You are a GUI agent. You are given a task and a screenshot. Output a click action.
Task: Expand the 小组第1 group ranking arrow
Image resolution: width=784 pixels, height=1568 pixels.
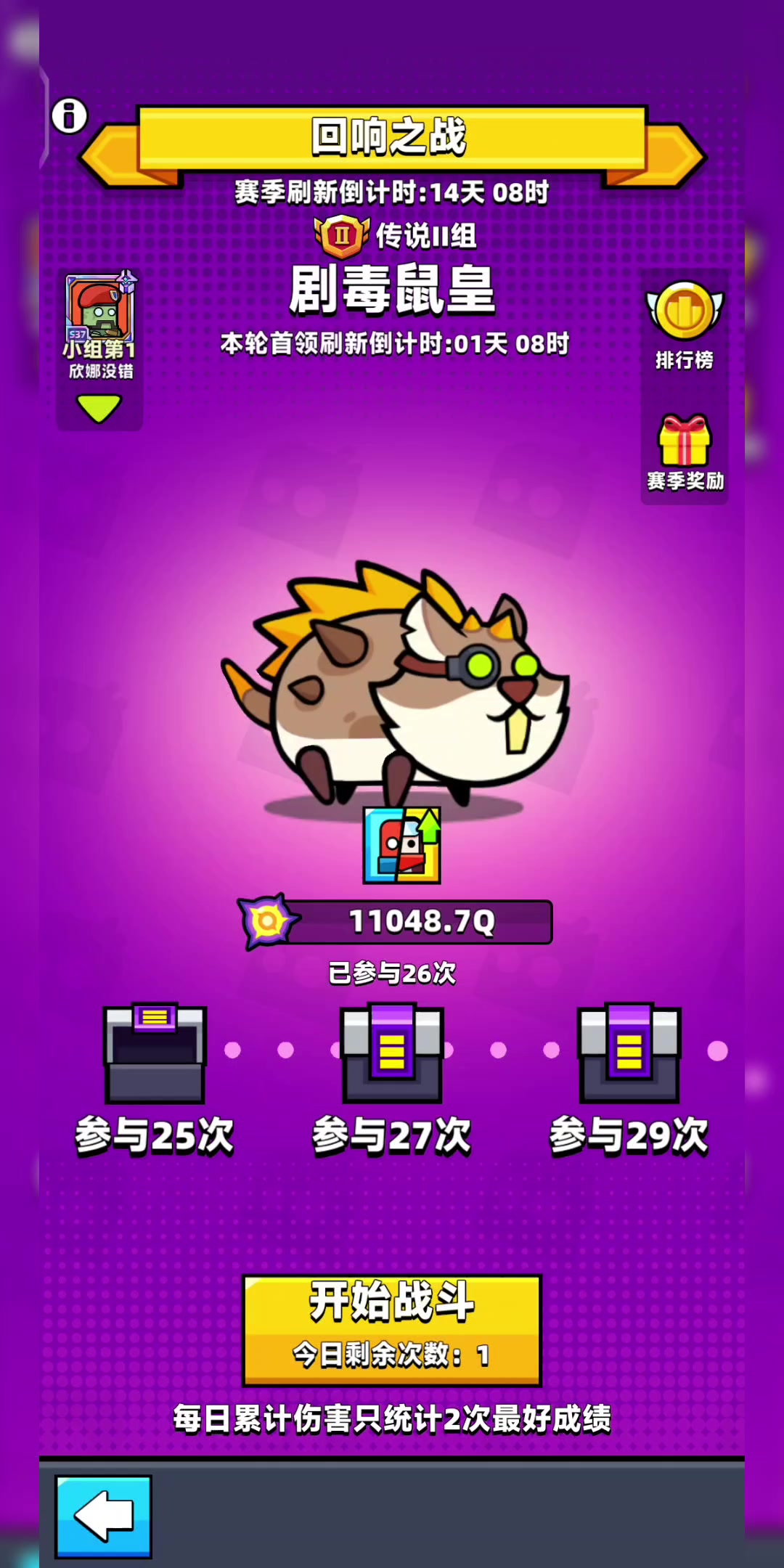tap(99, 409)
